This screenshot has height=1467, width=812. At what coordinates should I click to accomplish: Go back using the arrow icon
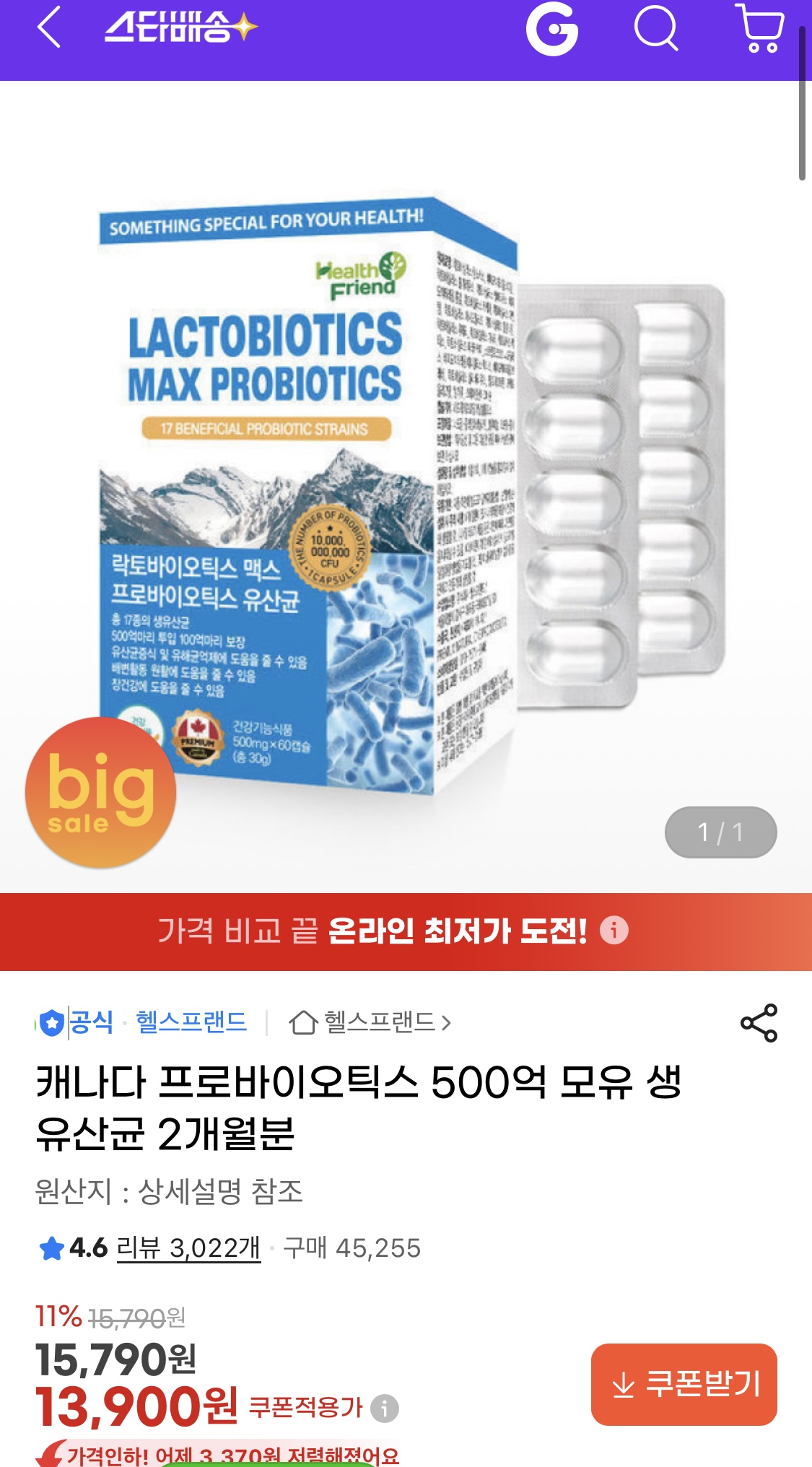tap(49, 29)
